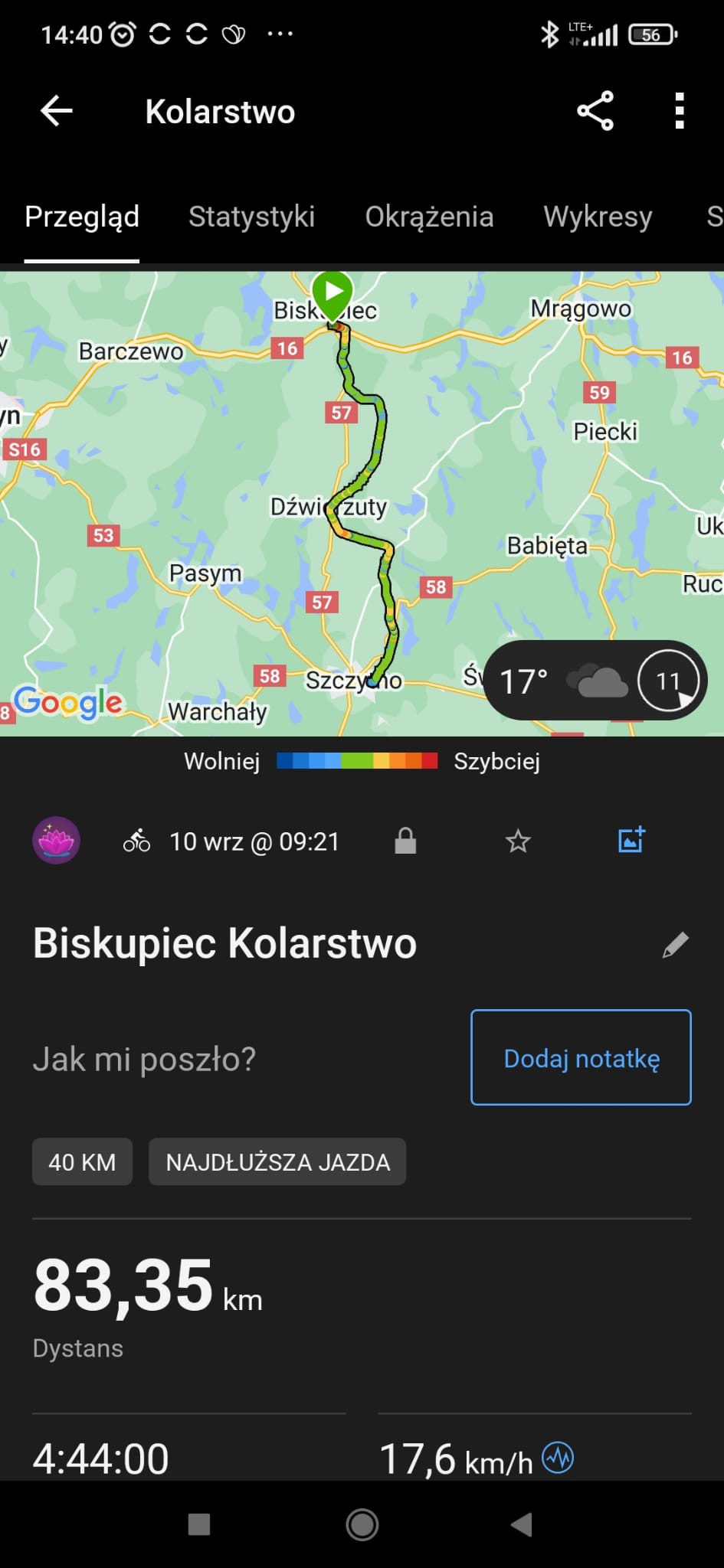Edit the activity name Biskupiec Kolarstwo

675,945
